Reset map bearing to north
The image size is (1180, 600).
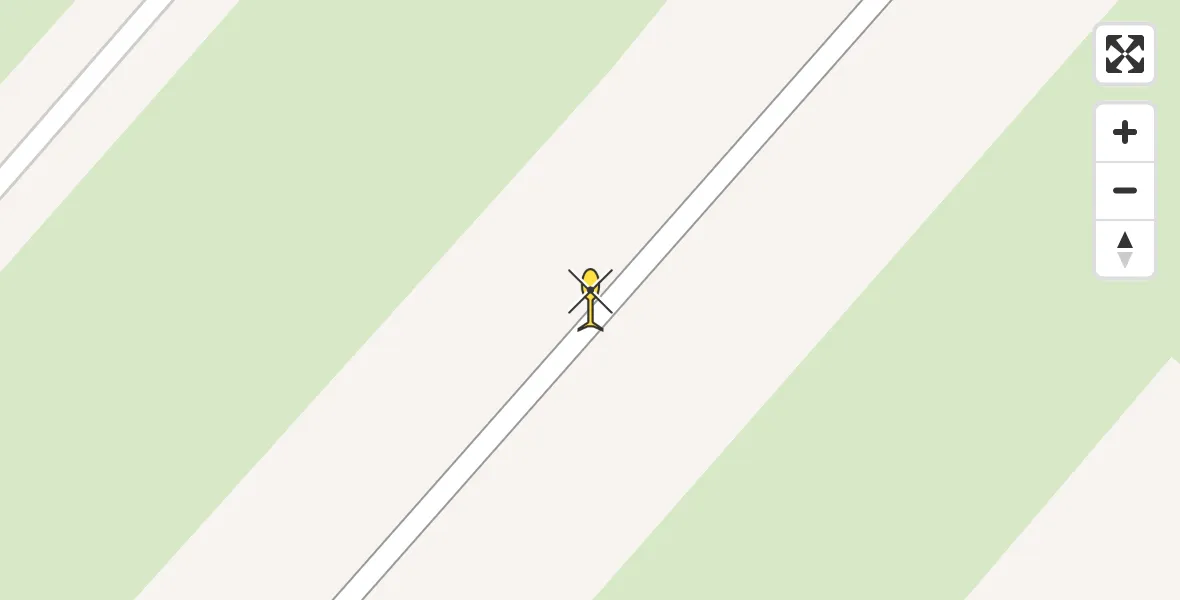tap(1125, 249)
